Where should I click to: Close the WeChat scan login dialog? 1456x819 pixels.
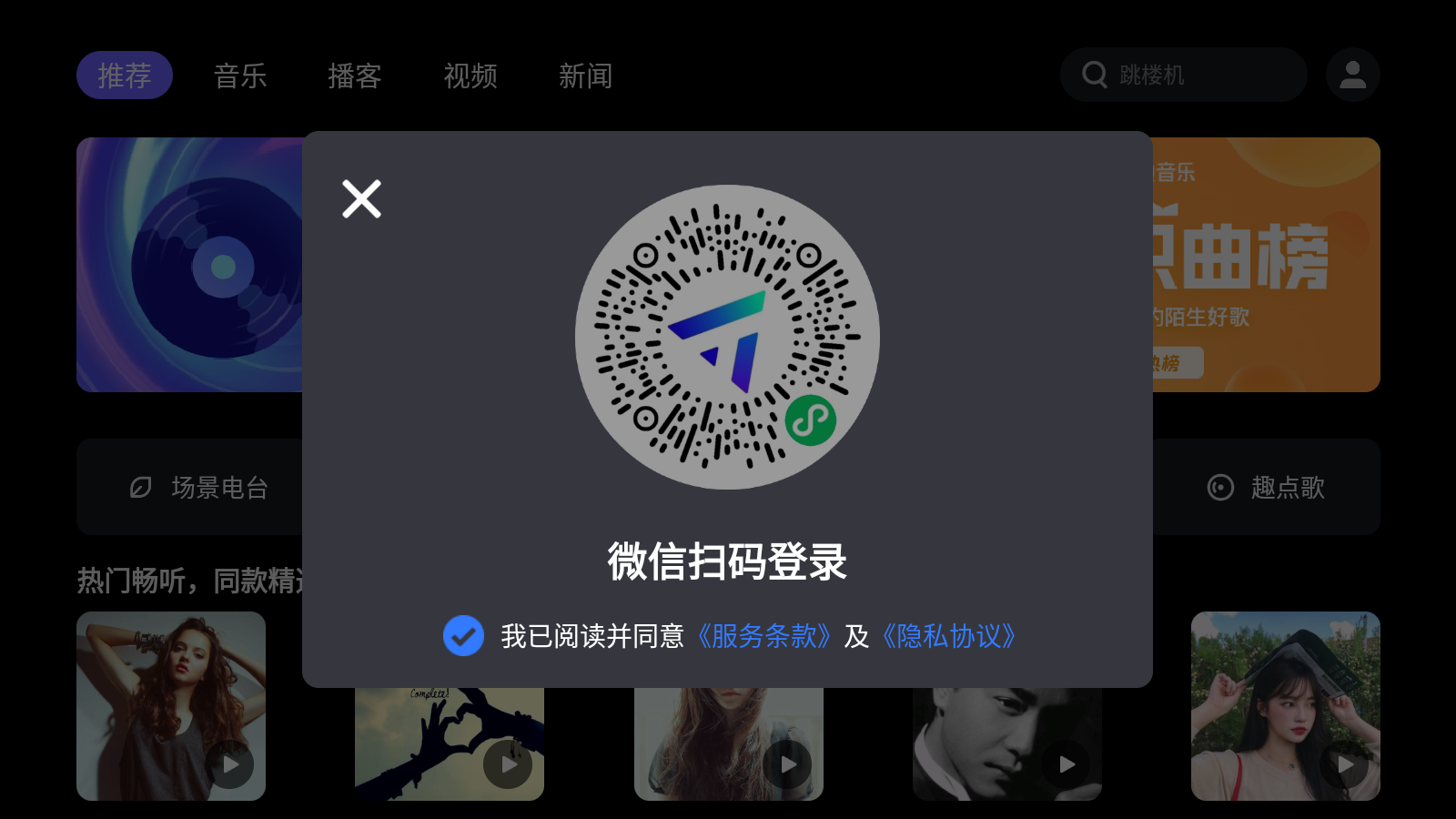361,198
